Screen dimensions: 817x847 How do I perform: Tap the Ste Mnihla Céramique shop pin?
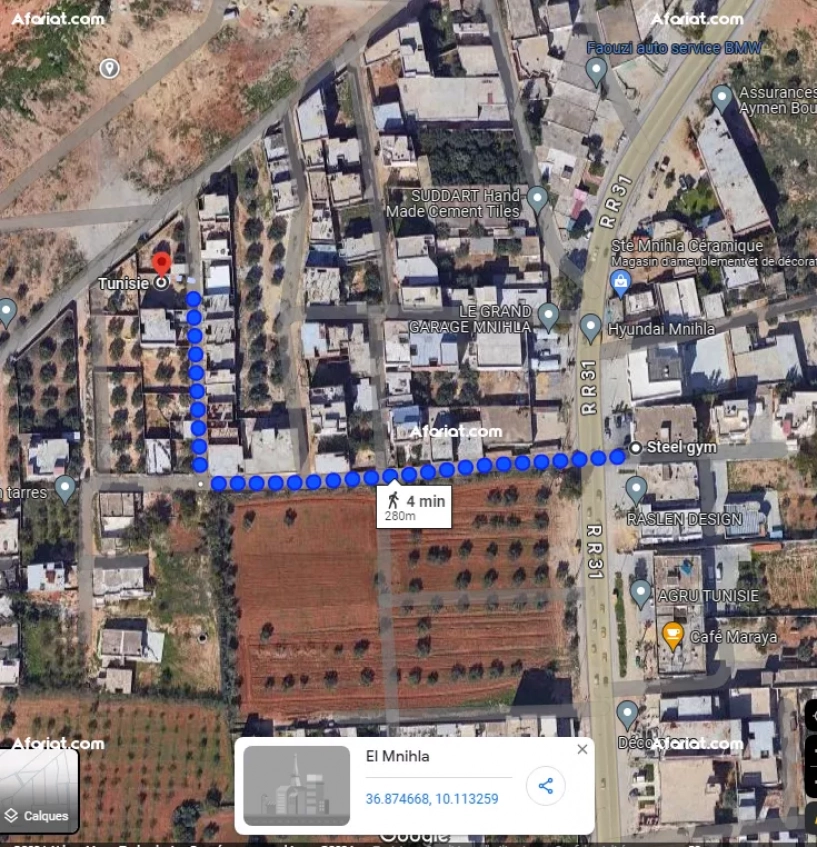pos(620,282)
